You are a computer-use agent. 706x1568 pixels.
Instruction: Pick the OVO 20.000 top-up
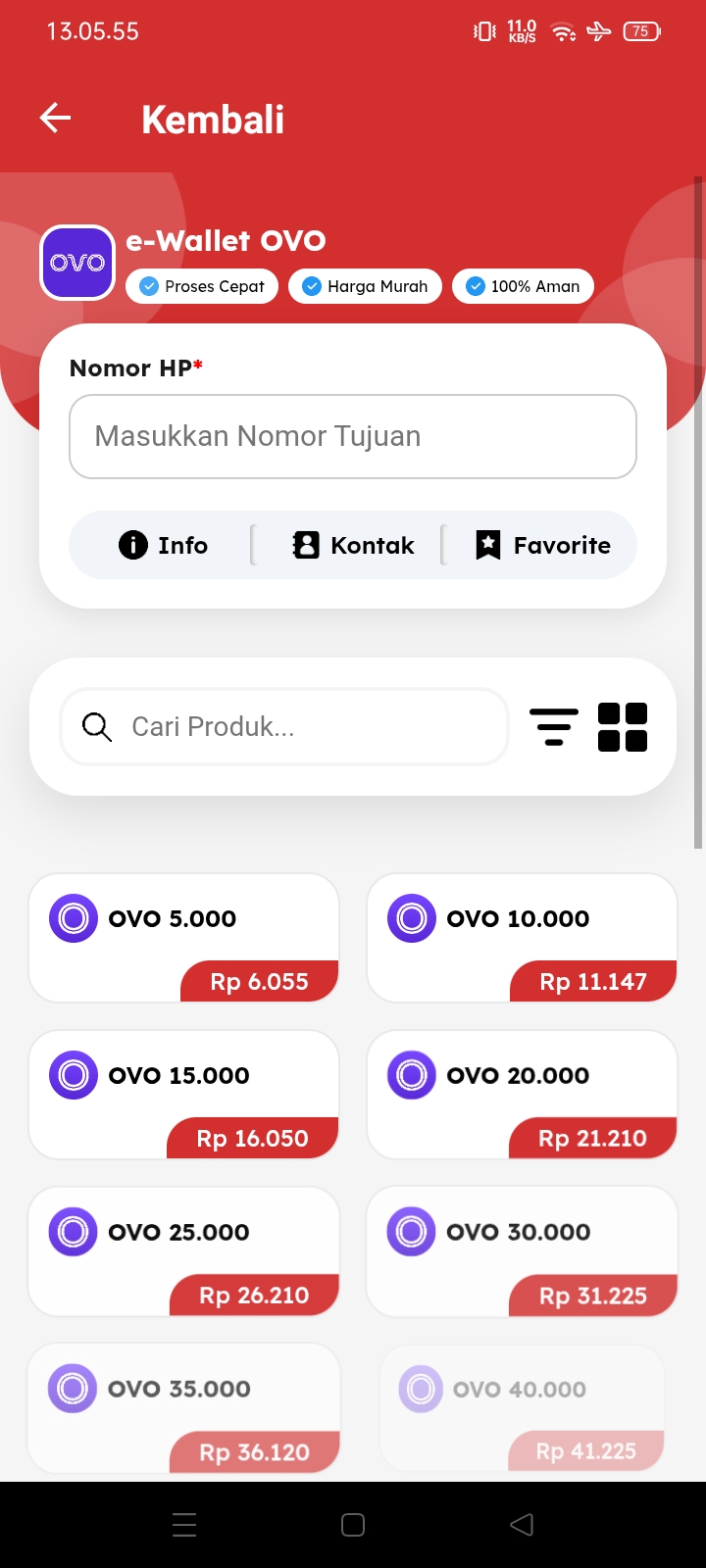pos(522,1095)
